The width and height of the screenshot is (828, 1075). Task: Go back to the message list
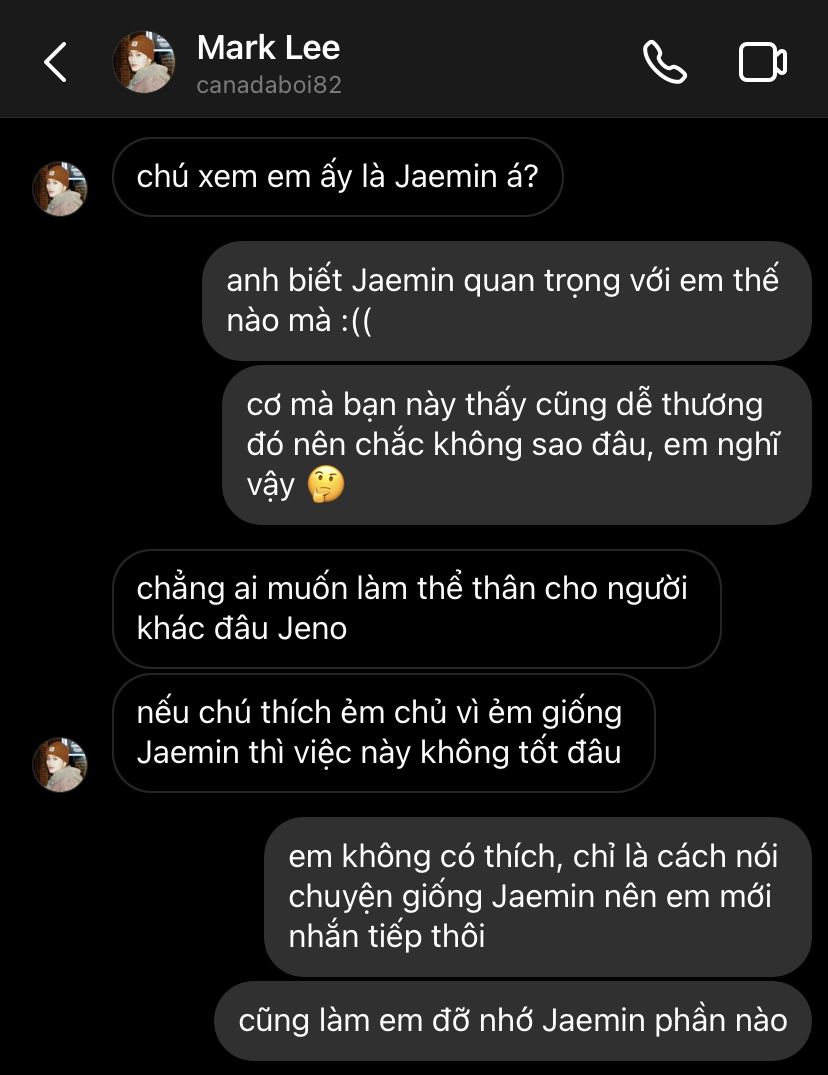55,62
